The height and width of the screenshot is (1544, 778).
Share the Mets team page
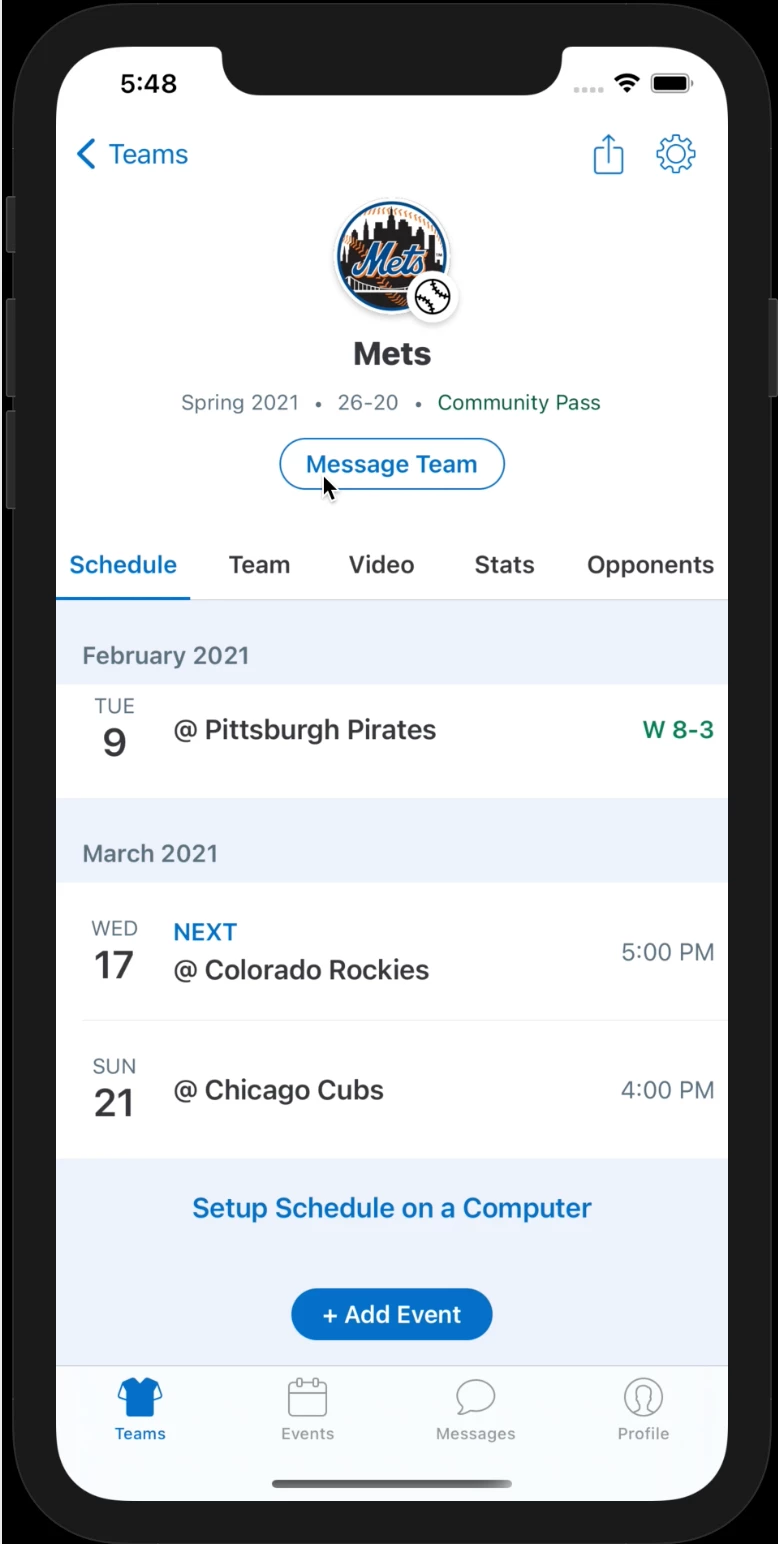[x=608, y=155]
